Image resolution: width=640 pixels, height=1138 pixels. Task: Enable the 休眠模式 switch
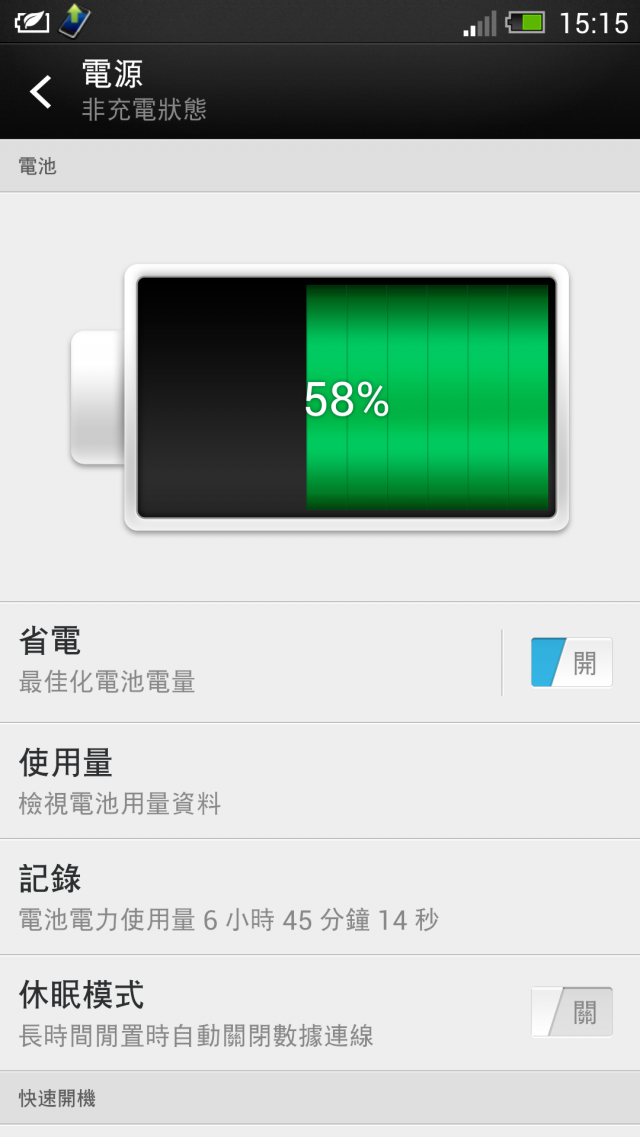click(571, 1012)
